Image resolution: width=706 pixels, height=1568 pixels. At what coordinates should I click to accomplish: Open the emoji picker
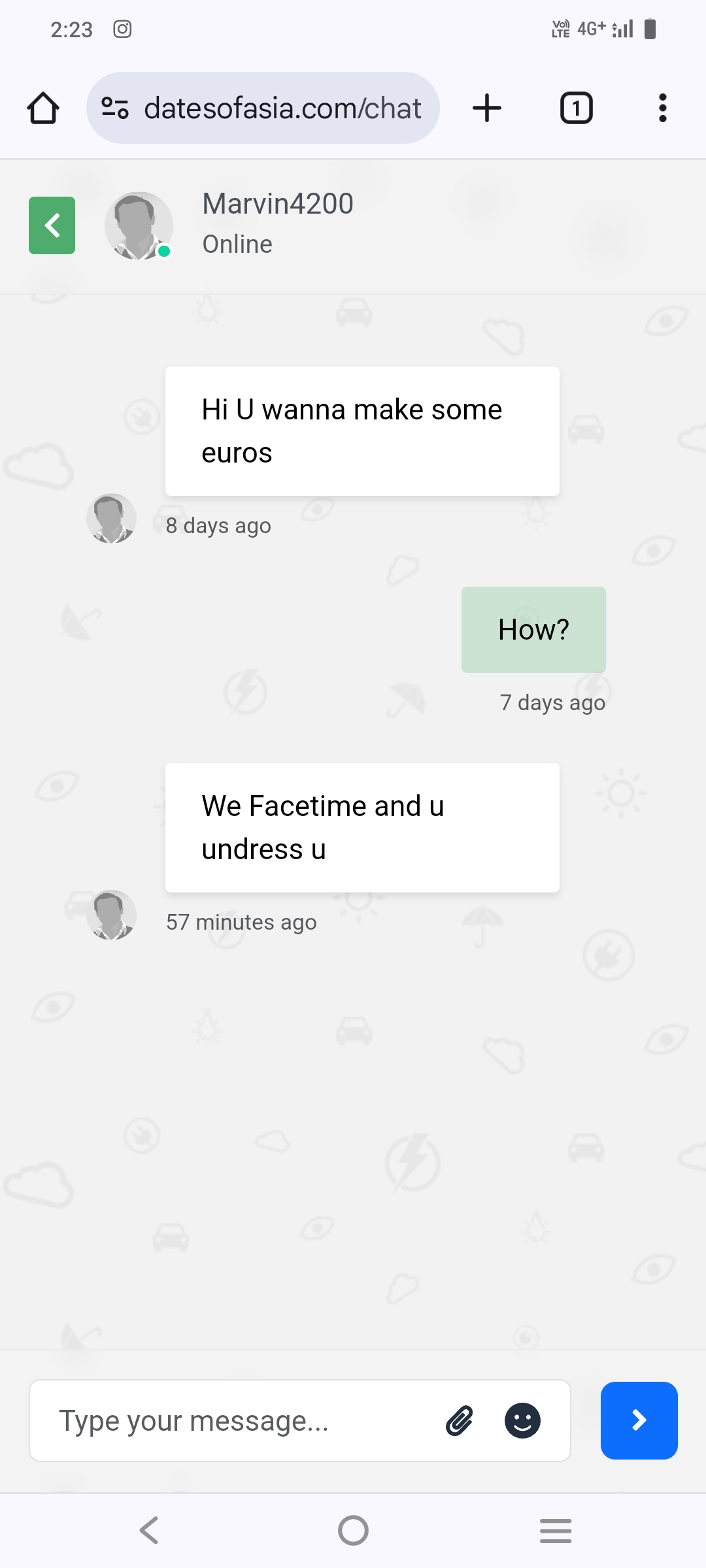point(522,1420)
